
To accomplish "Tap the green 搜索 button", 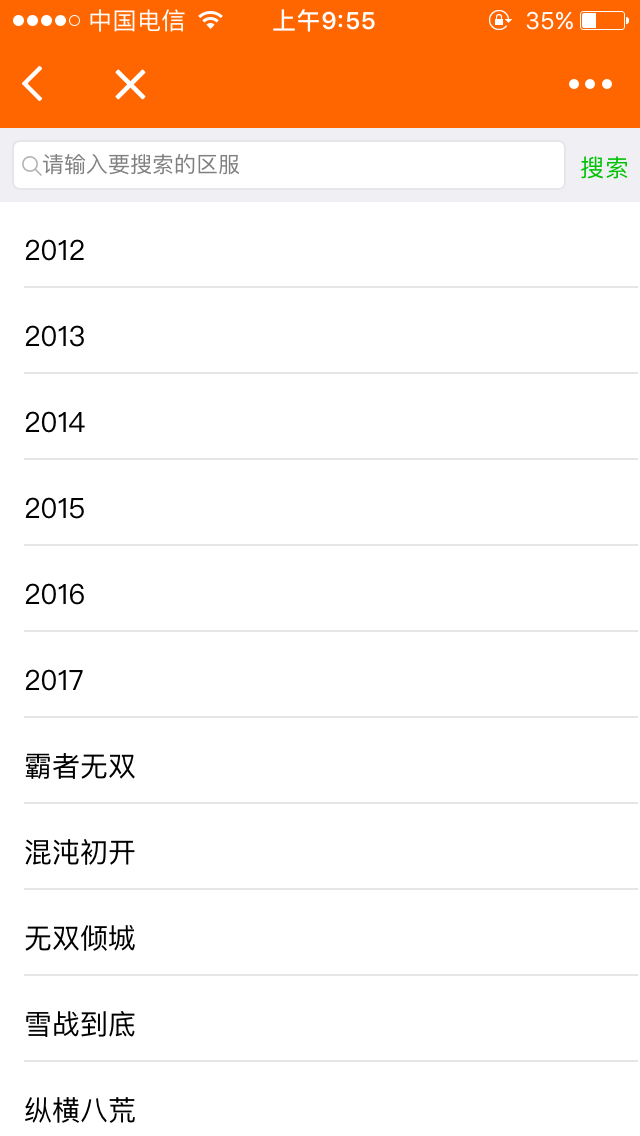I will click(x=604, y=167).
